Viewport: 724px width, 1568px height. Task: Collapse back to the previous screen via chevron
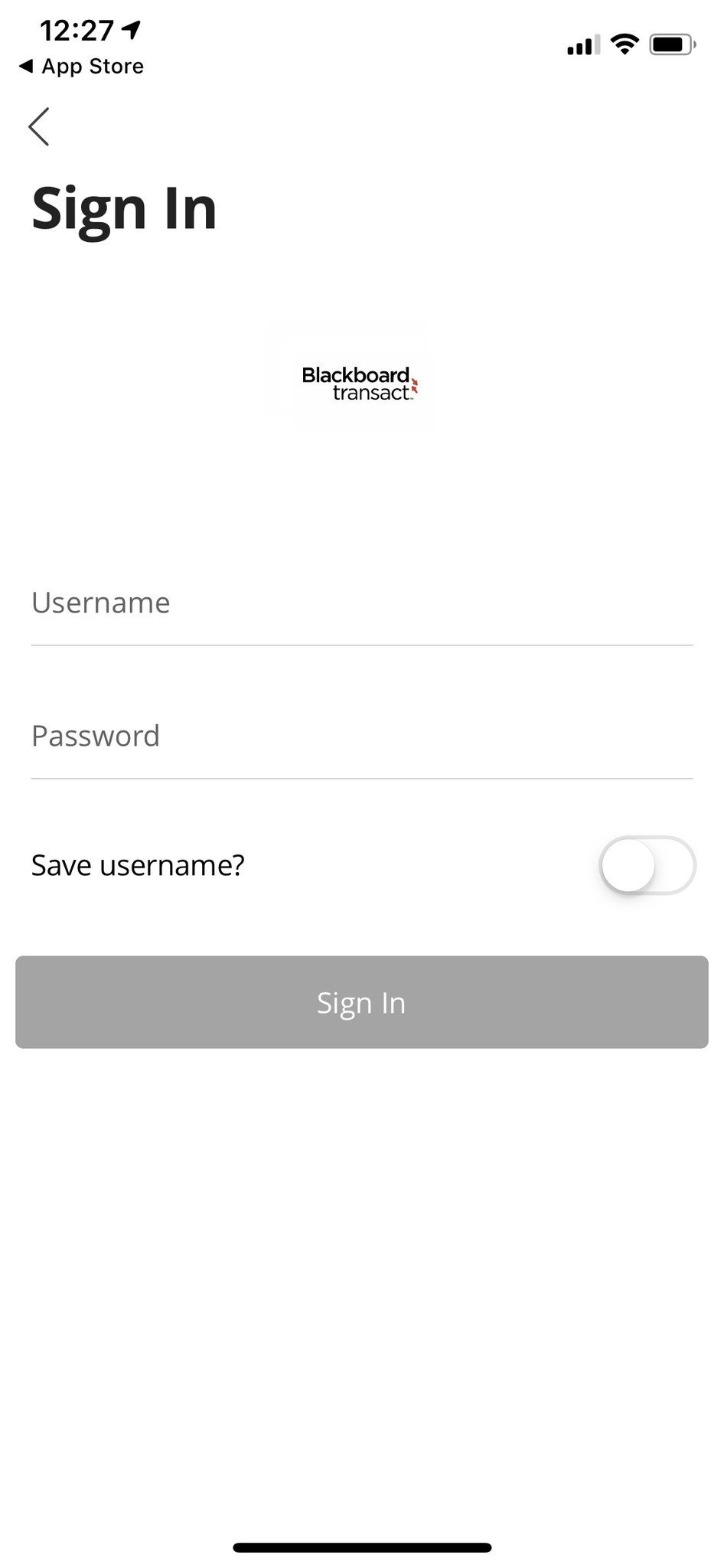[x=40, y=125]
